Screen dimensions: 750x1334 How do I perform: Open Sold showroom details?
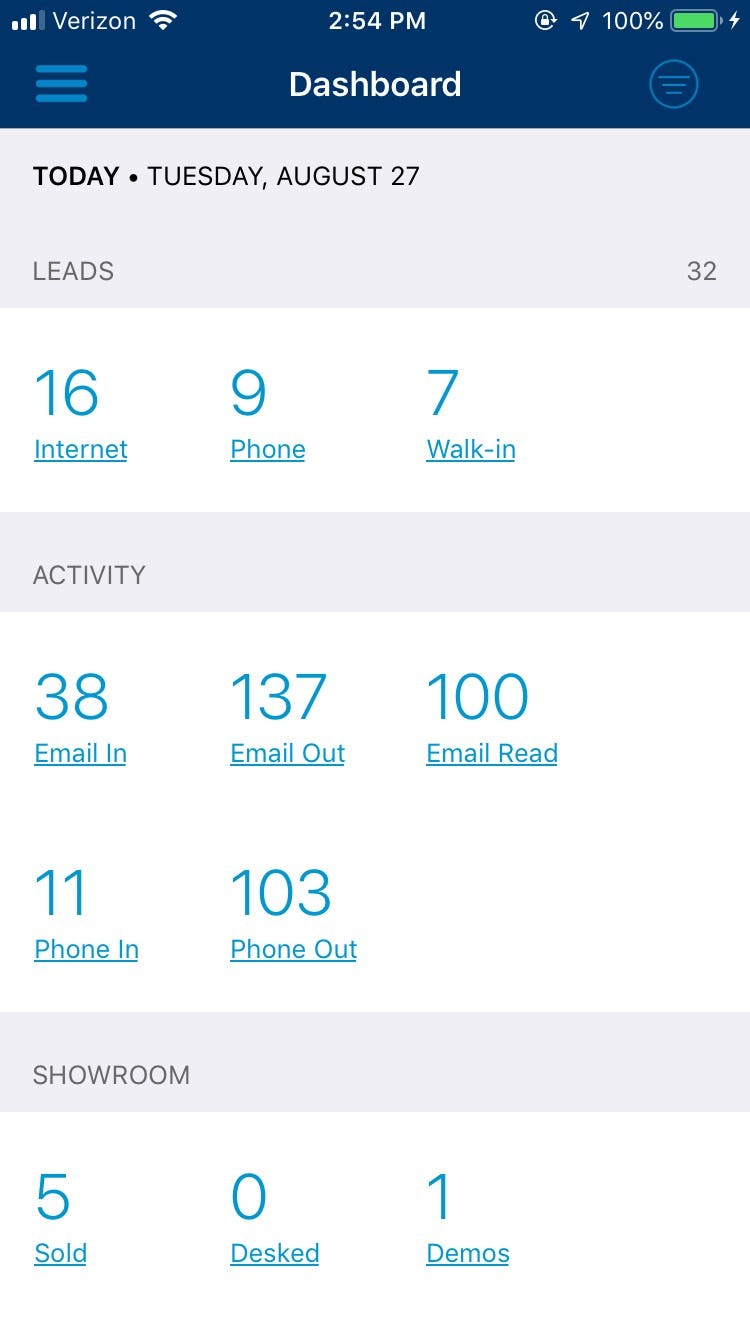(59, 1253)
